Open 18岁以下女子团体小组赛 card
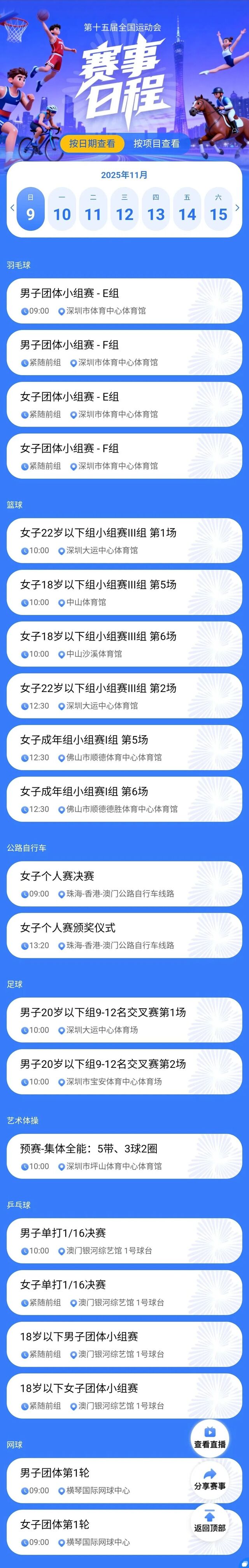Screen dimensions: 249x1568 (124, 1396)
